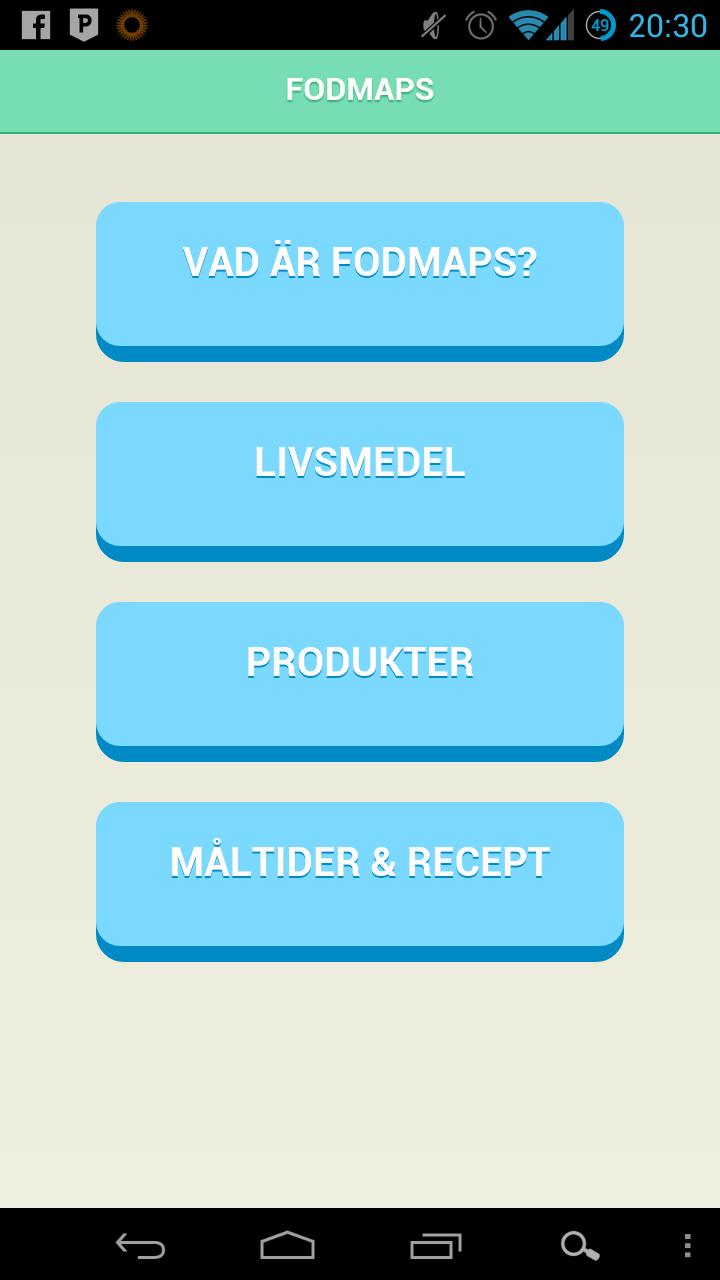This screenshot has width=720, height=1280.
Task: Open the three-dot overflow menu
Action: [x=687, y=1245]
